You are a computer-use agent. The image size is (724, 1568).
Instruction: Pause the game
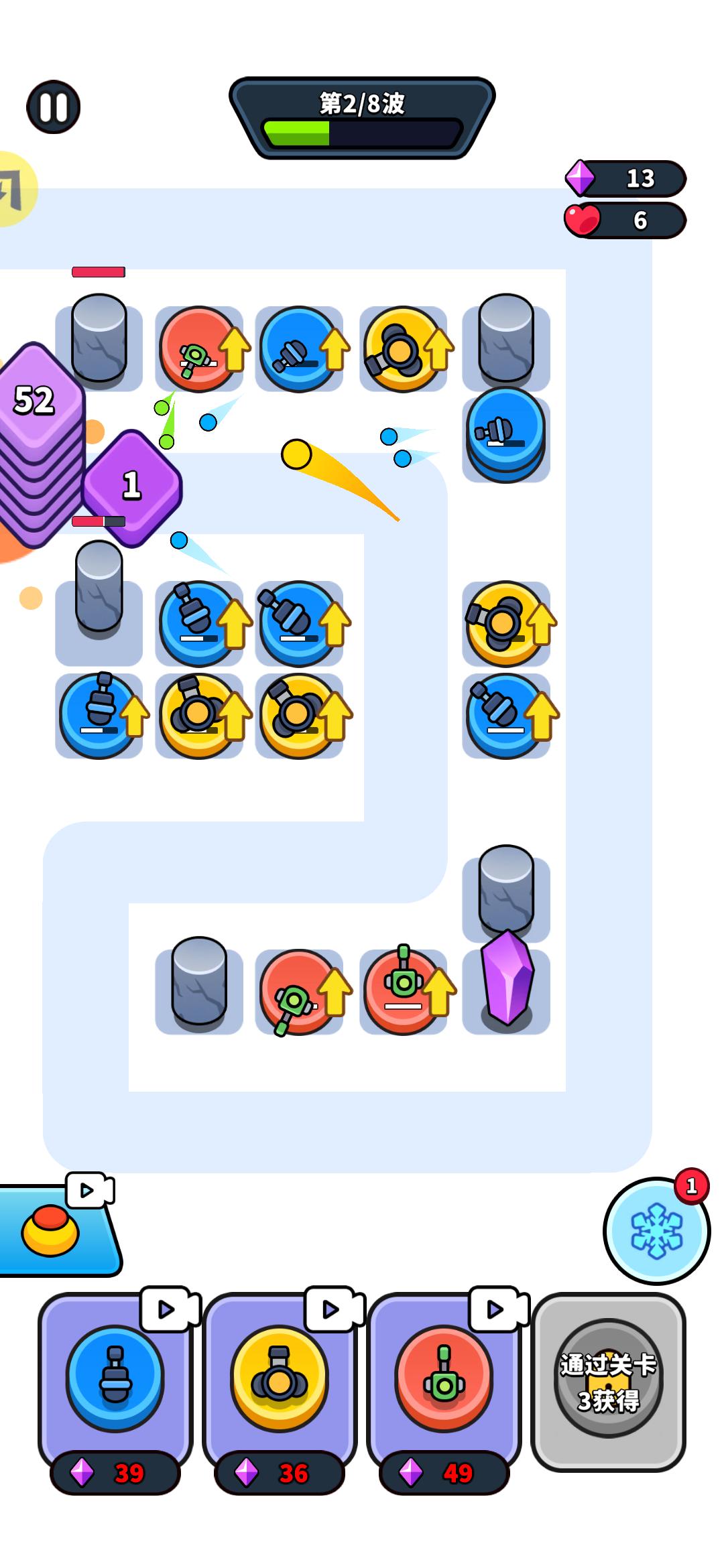click(54, 107)
